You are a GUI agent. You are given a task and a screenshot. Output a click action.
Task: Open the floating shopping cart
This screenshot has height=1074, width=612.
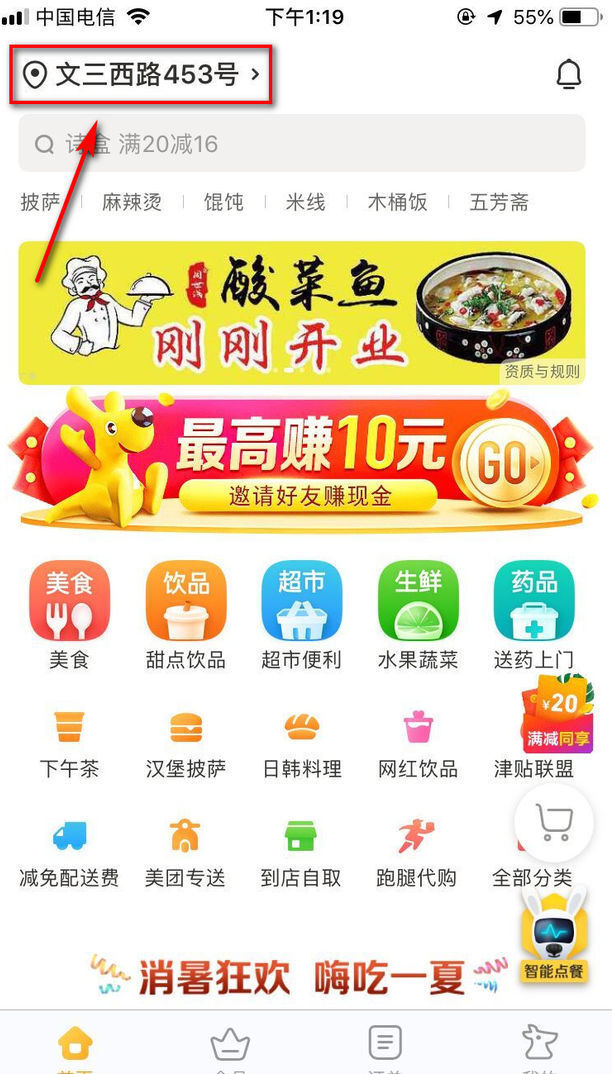(553, 824)
